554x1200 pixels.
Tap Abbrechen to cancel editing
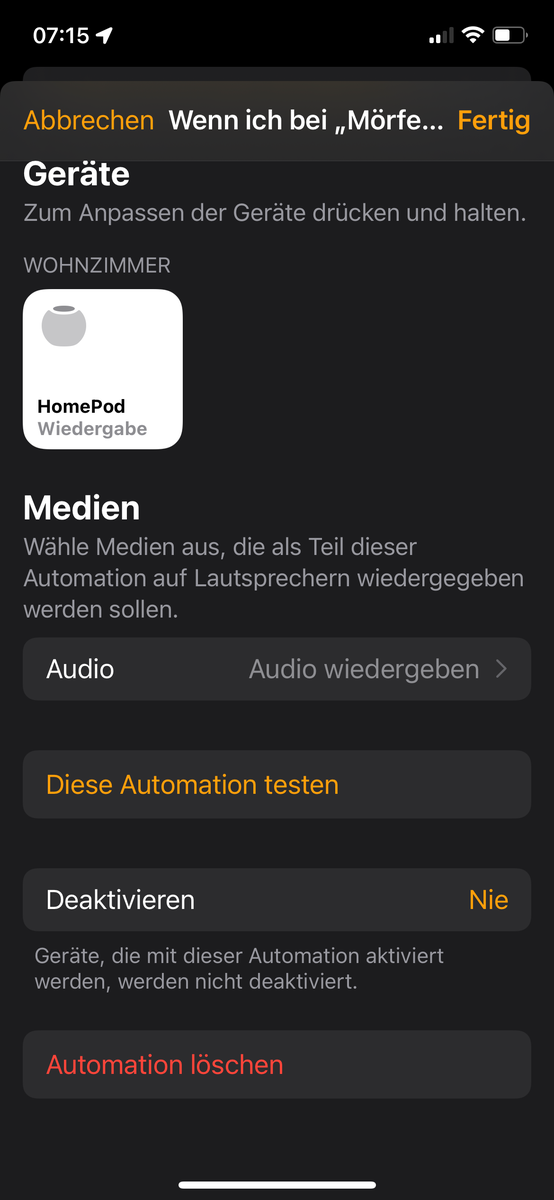coord(89,121)
